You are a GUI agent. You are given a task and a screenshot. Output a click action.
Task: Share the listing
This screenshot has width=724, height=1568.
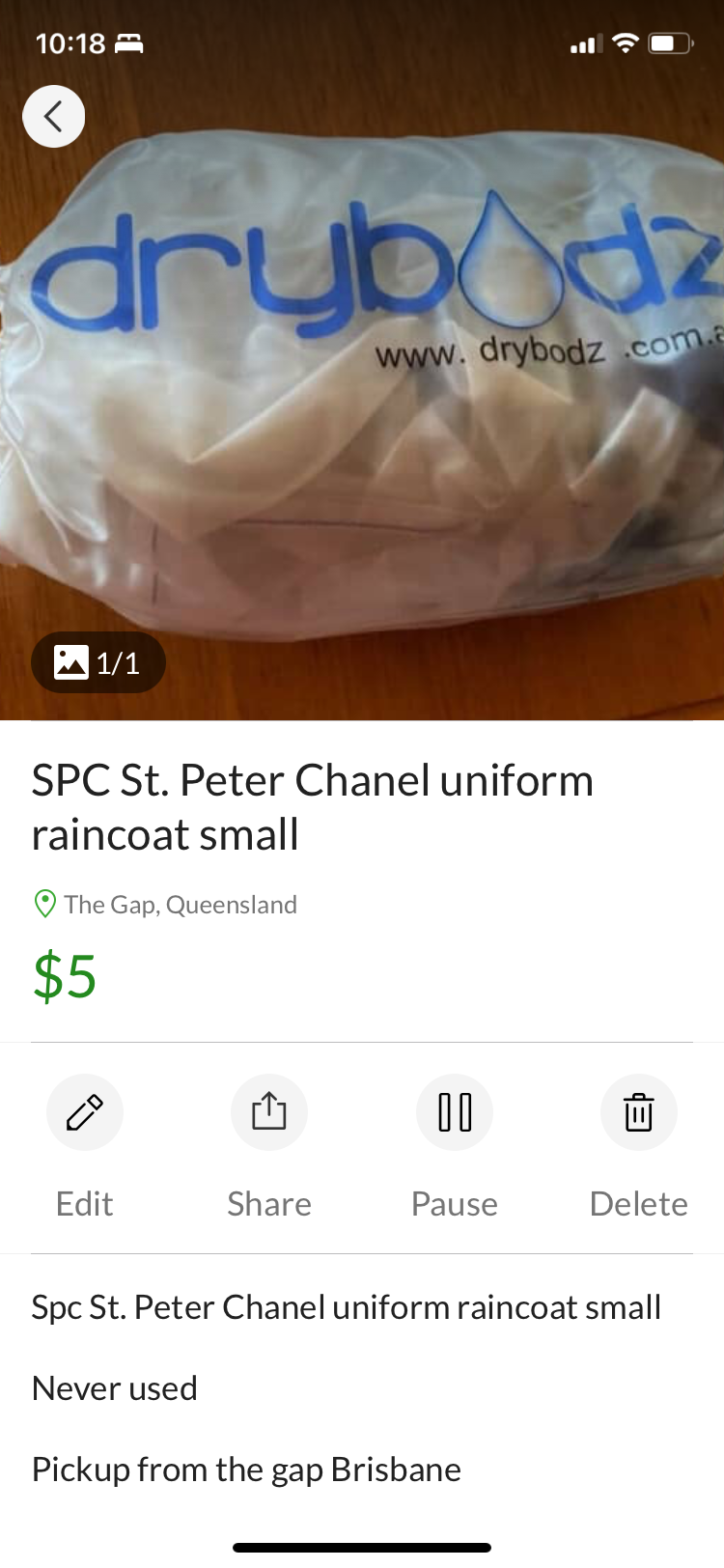(x=269, y=1112)
